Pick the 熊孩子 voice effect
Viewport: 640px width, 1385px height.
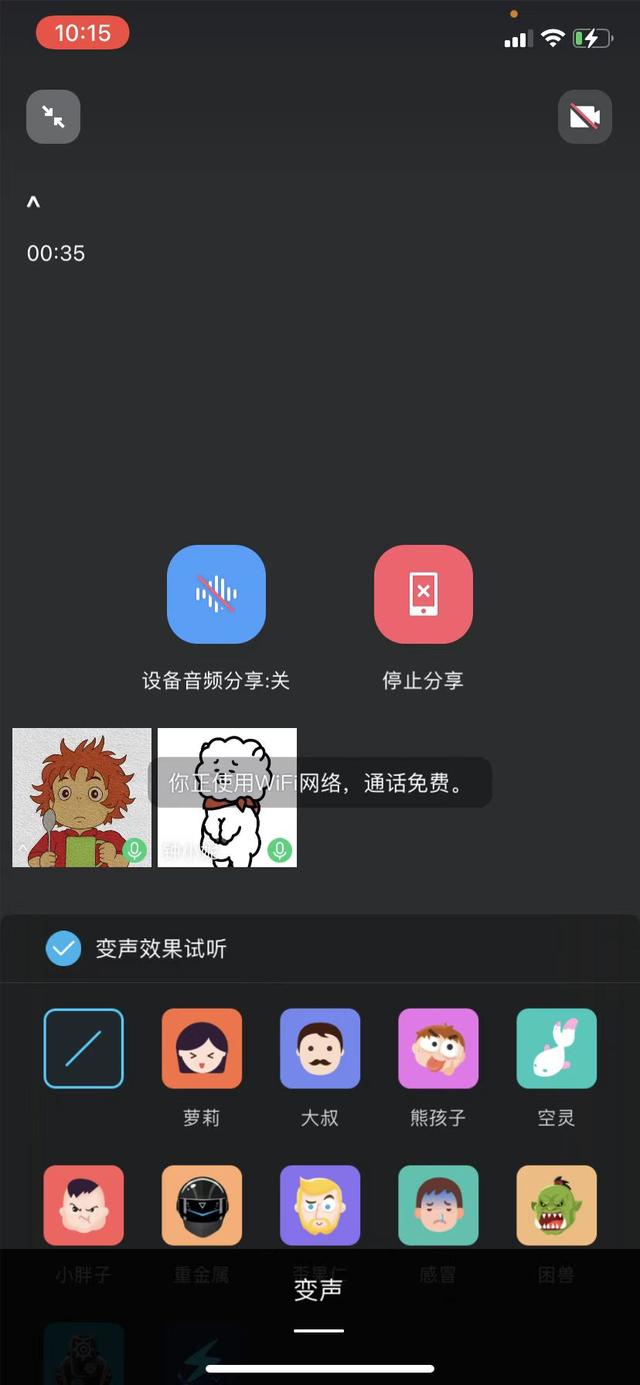pyautogui.click(x=438, y=1048)
